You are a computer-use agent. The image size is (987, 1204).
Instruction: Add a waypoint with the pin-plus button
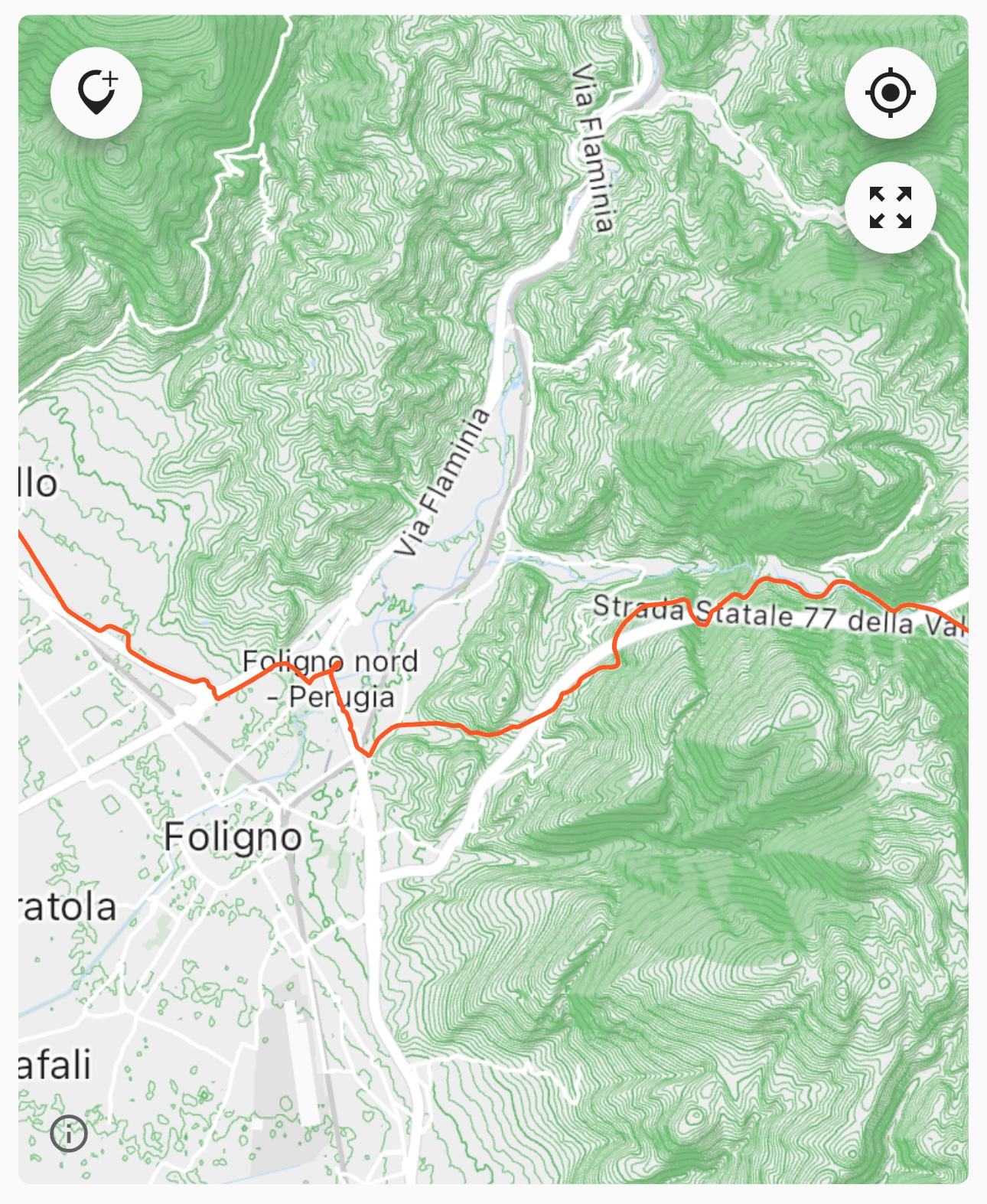click(96, 93)
